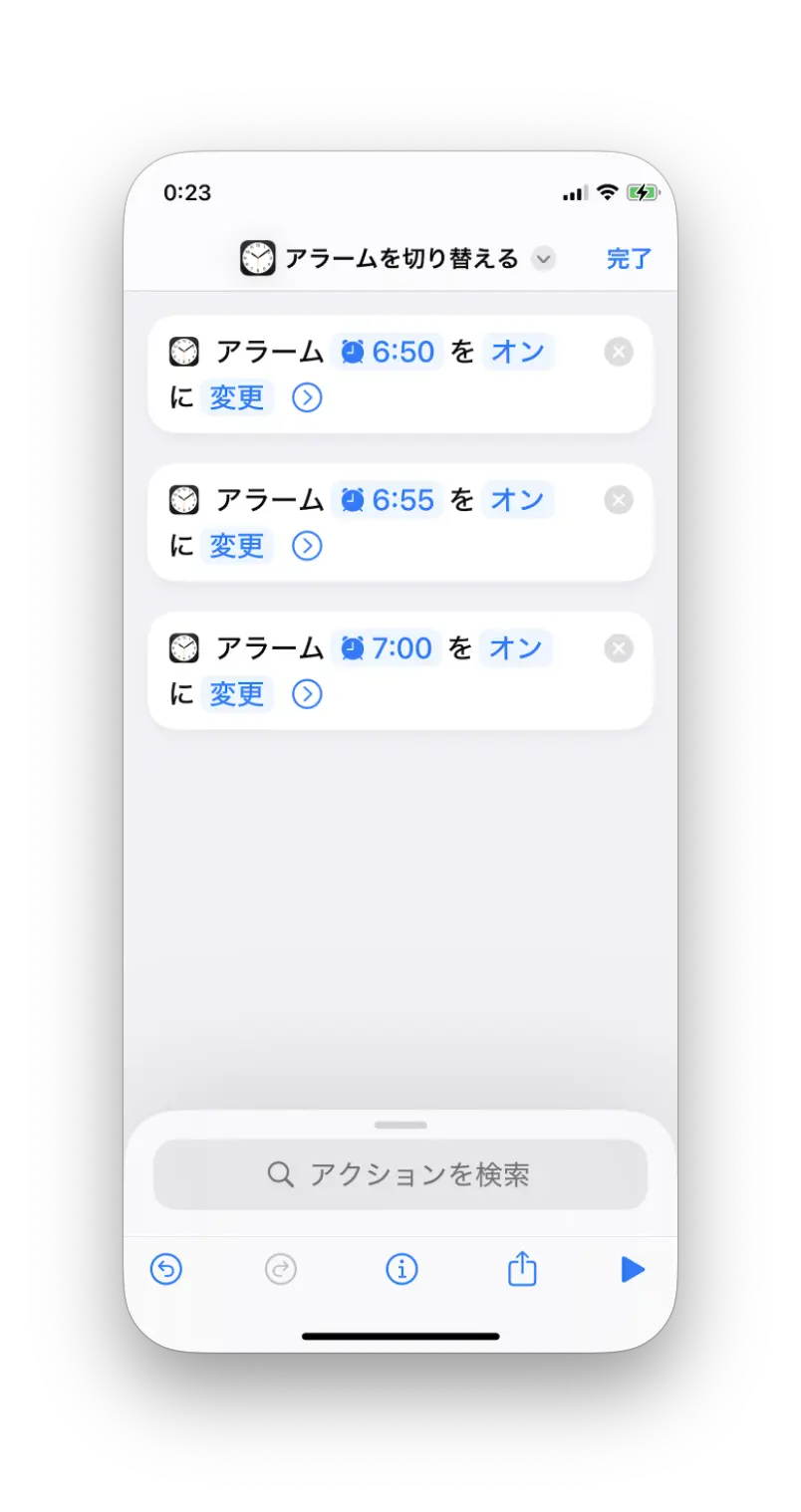Screen dimensions: 801x1512
Task: Open the shortcut title dropdown chevron
Action: 543,259
